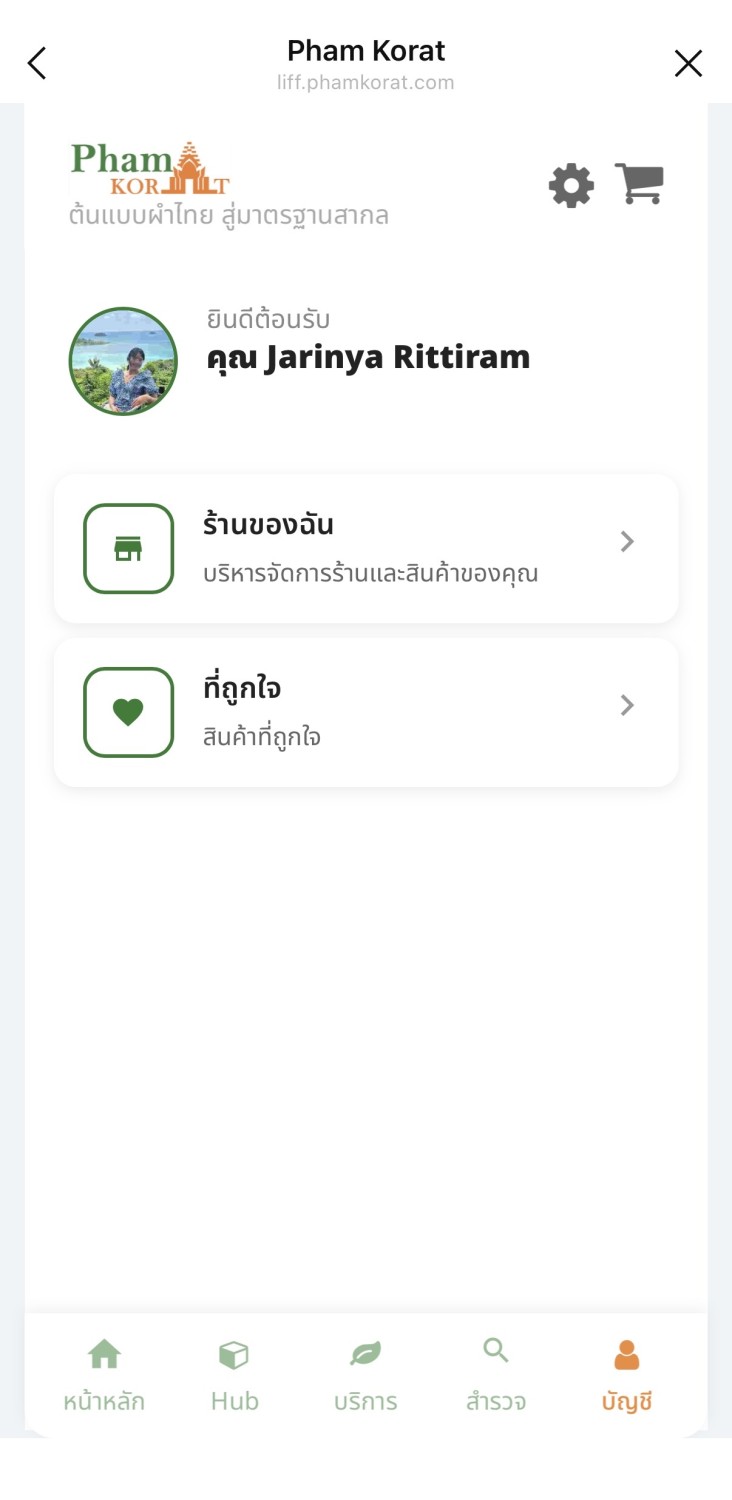This screenshot has height=1500, width=732.
Task: View the shopping cart
Action: pyautogui.click(x=639, y=184)
